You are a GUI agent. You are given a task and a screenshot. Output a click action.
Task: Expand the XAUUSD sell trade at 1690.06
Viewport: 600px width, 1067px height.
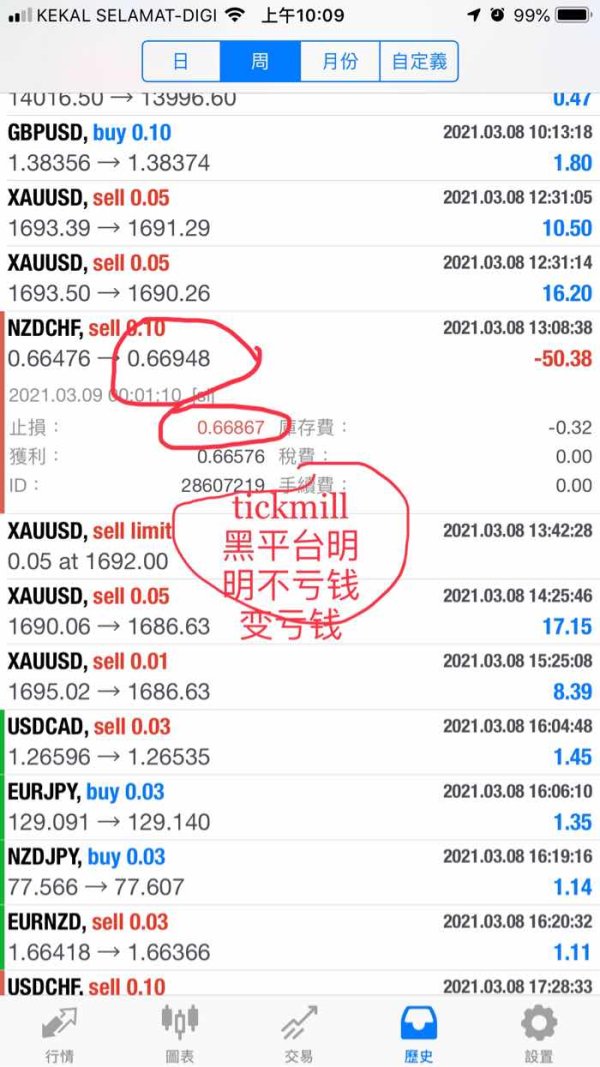point(300,611)
